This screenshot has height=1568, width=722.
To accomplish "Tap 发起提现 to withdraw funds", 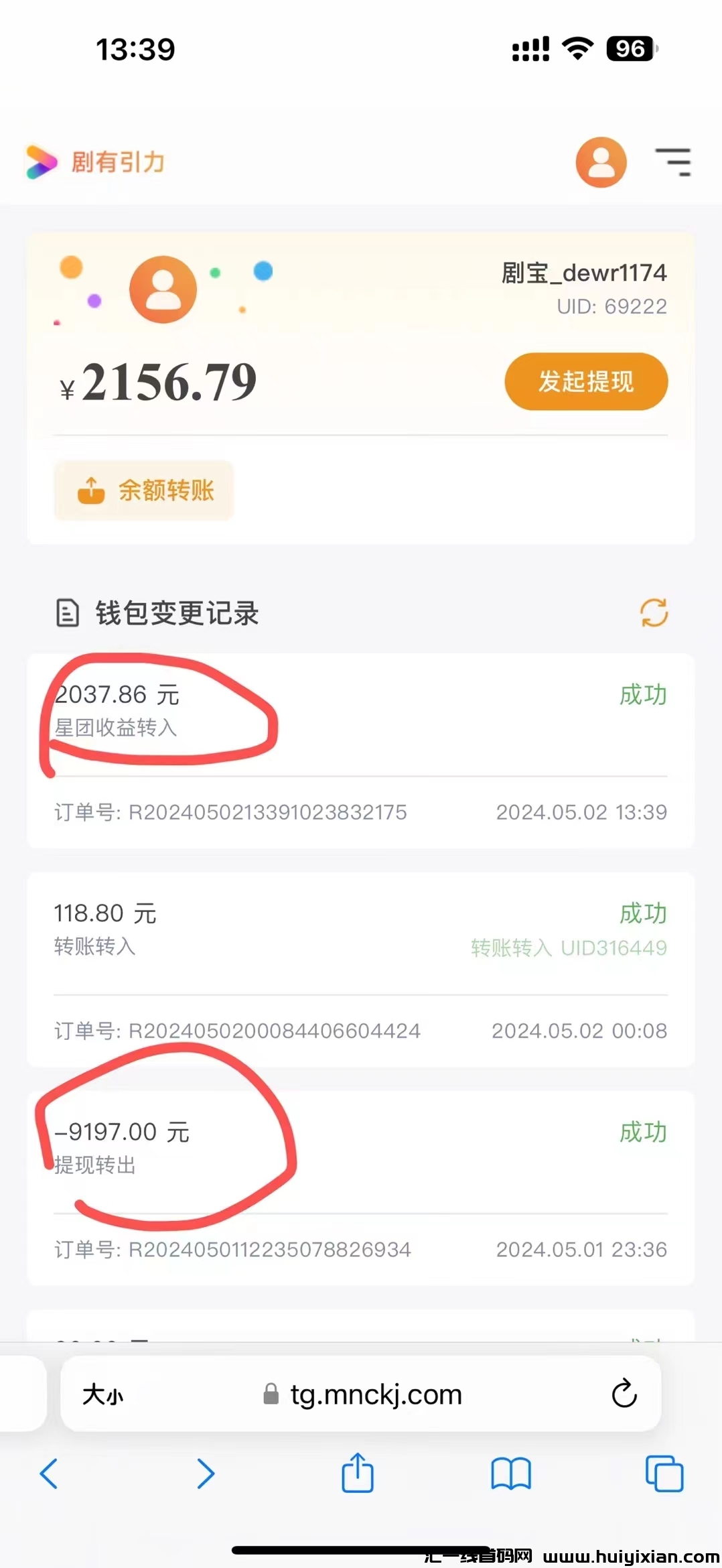I will [x=586, y=381].
